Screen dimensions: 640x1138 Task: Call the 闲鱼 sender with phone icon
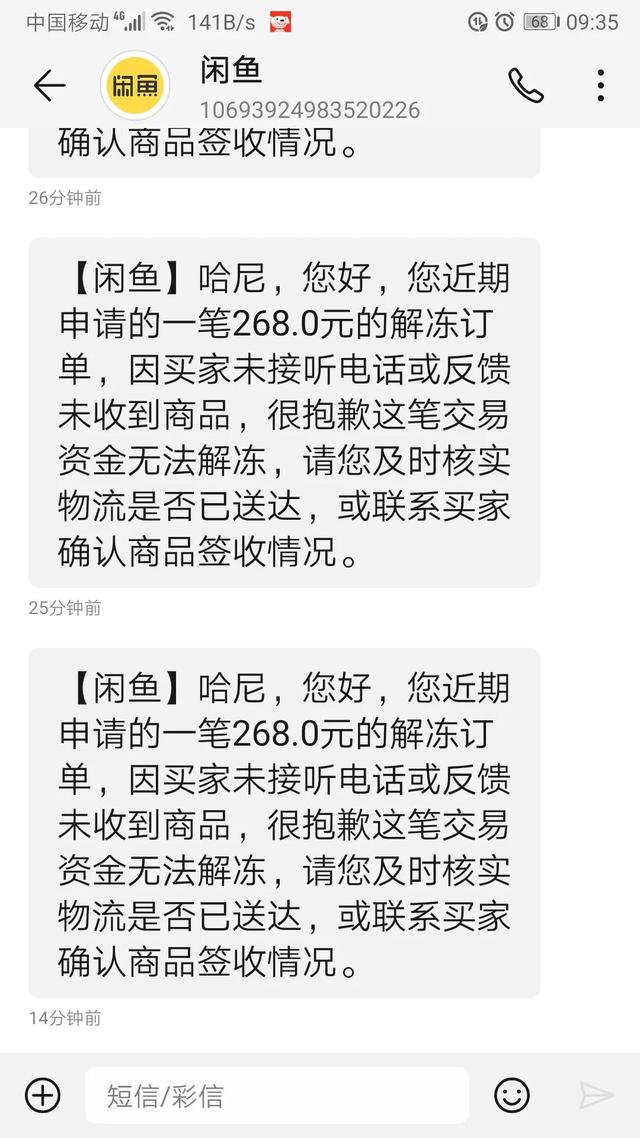pyautogui.click(x=525, y=86)
